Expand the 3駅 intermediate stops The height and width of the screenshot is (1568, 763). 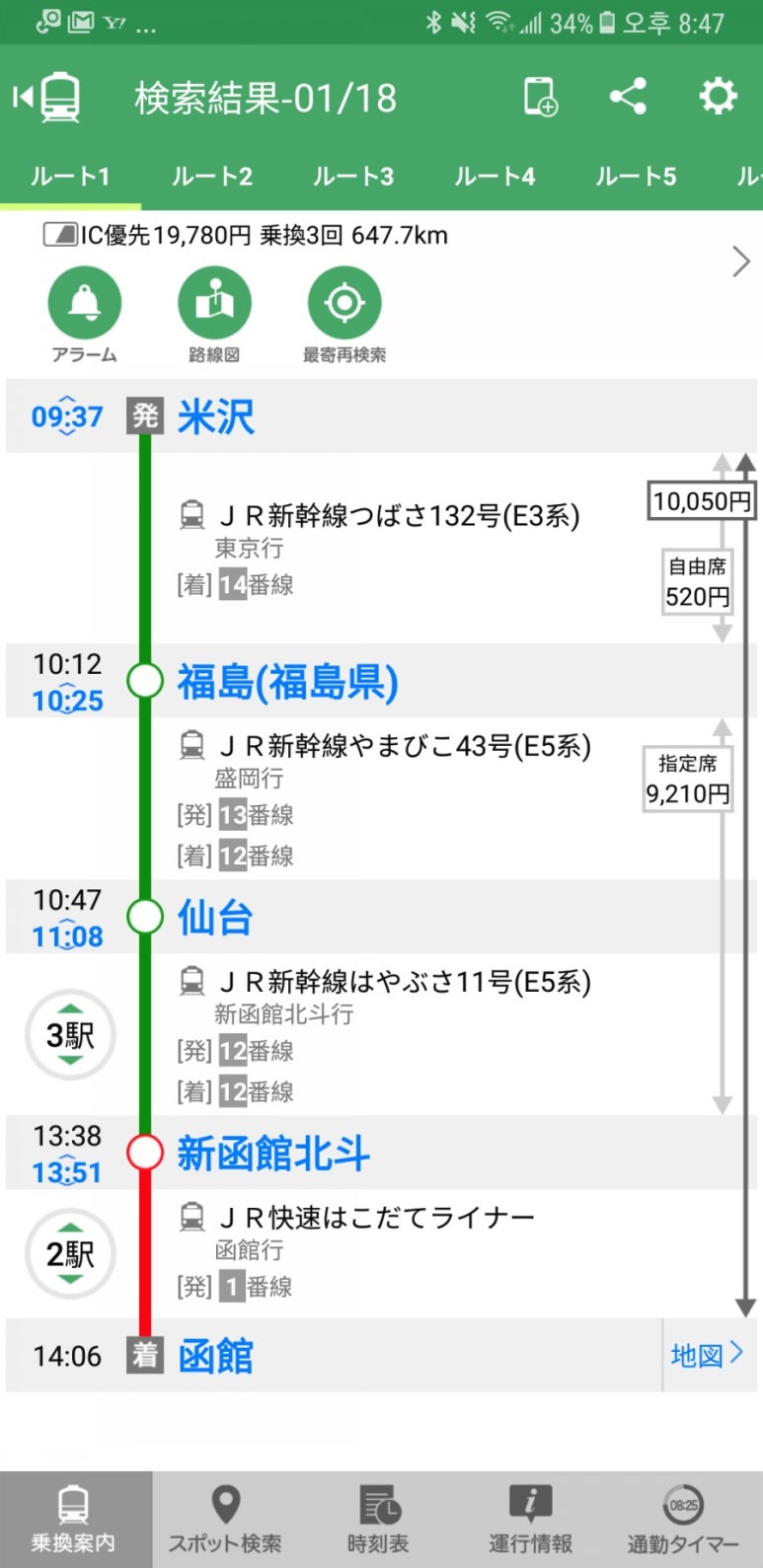click(70, 1034)
